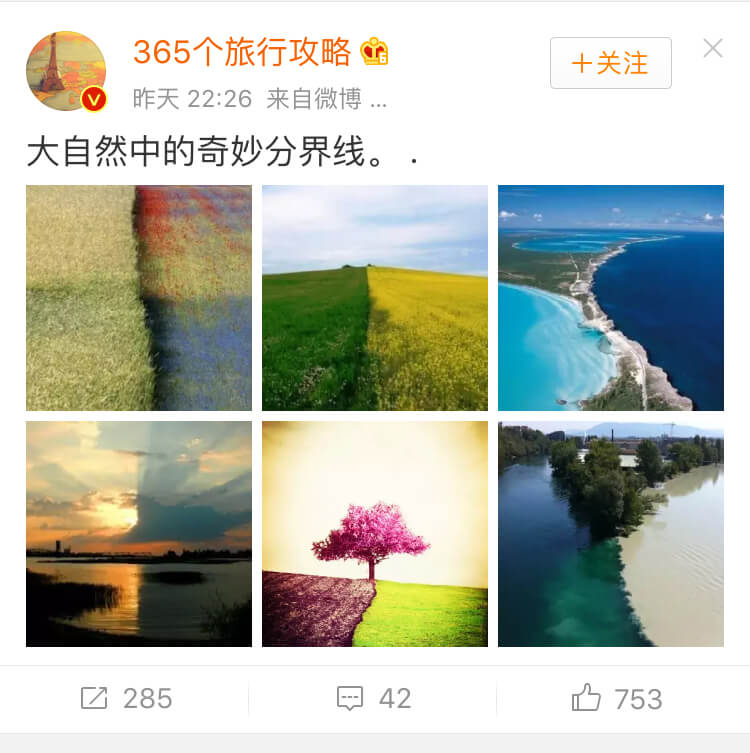Dismiss this post with the X
Viewport: 750px width, 753px height.
tap(712, 48)
